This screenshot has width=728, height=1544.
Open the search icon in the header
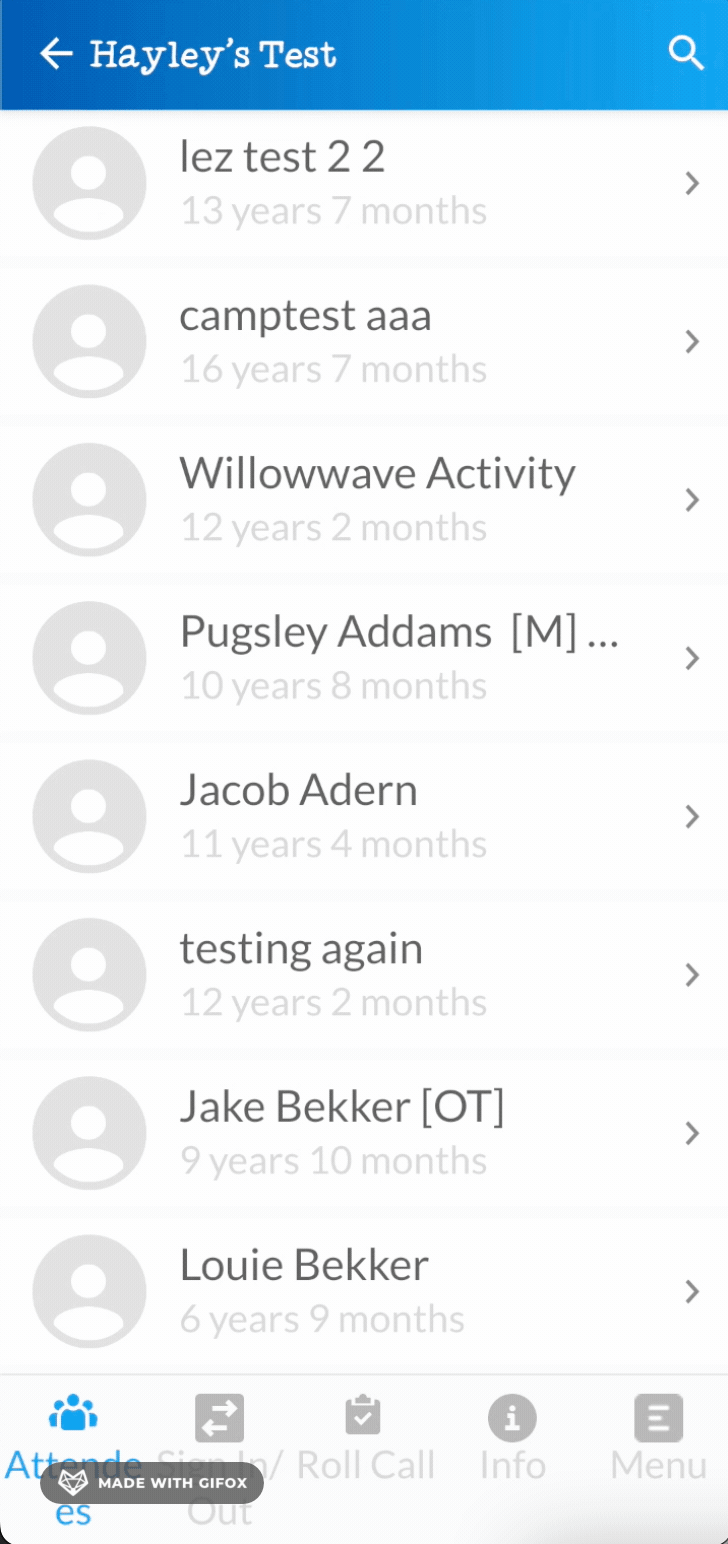(686, 54)
